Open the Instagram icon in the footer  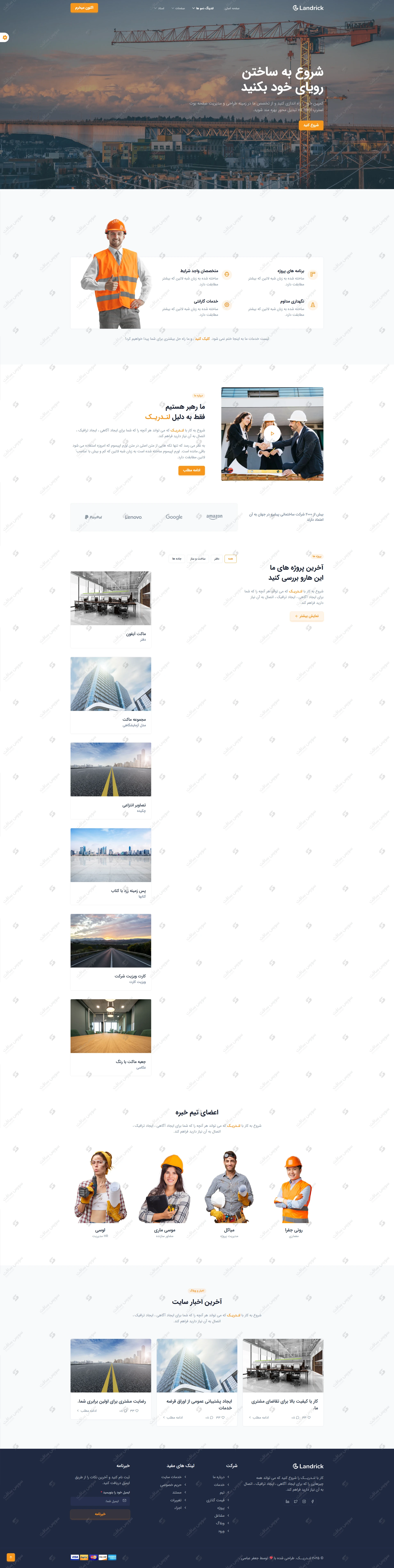(x=304, y=1502)
